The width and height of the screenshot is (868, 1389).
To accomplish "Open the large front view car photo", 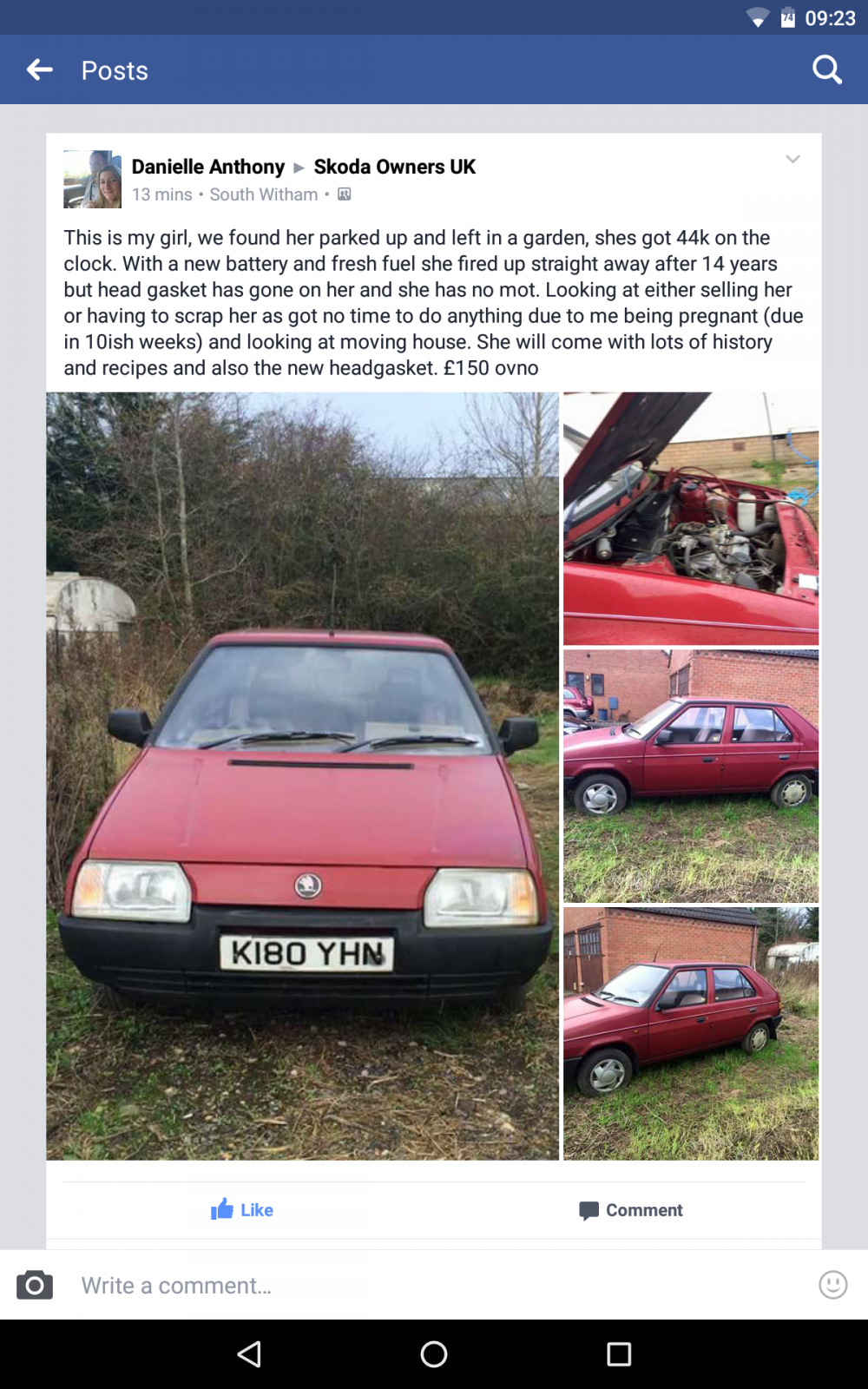I will [302, 776].
